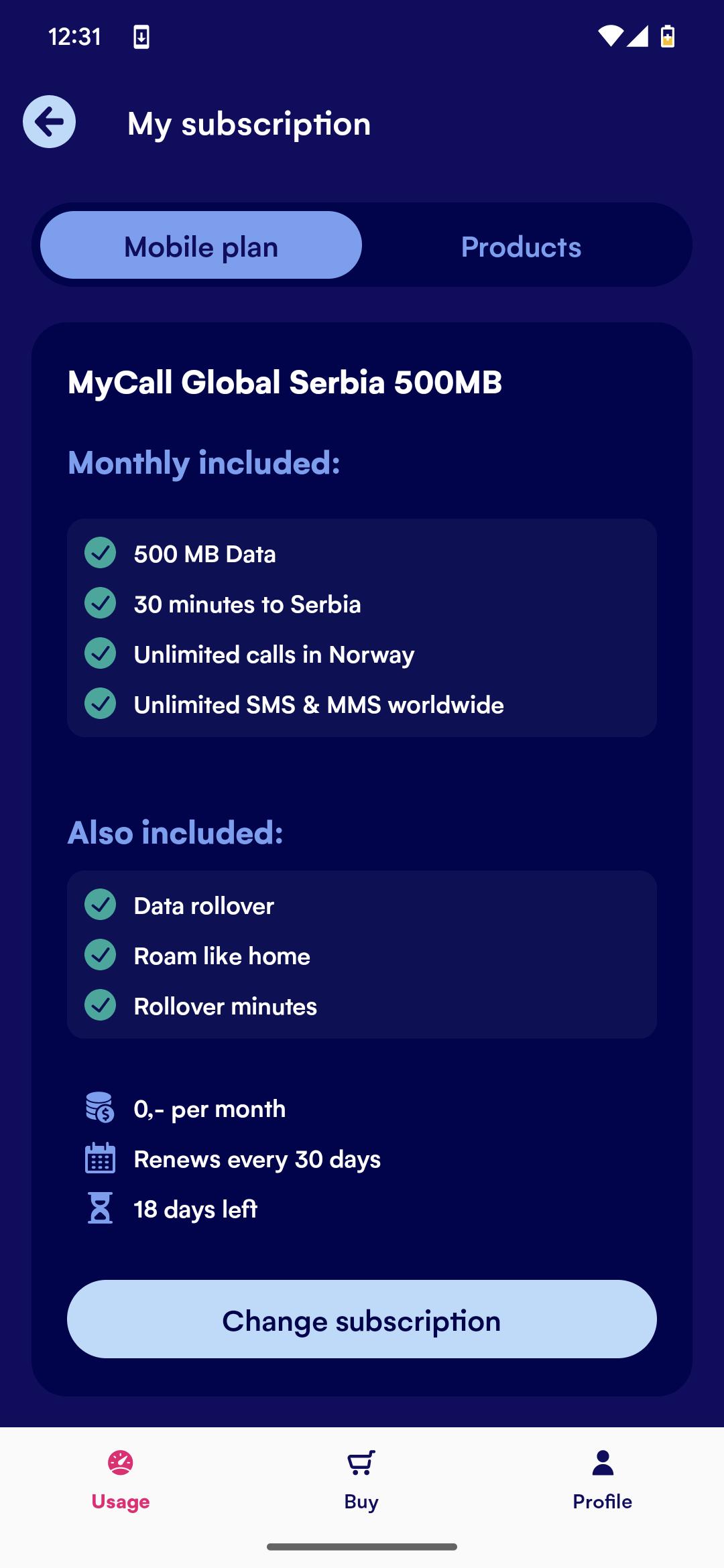Switch to the Products tab
The height and width of the screenshot is (1568, 724).
click(522, 245)
